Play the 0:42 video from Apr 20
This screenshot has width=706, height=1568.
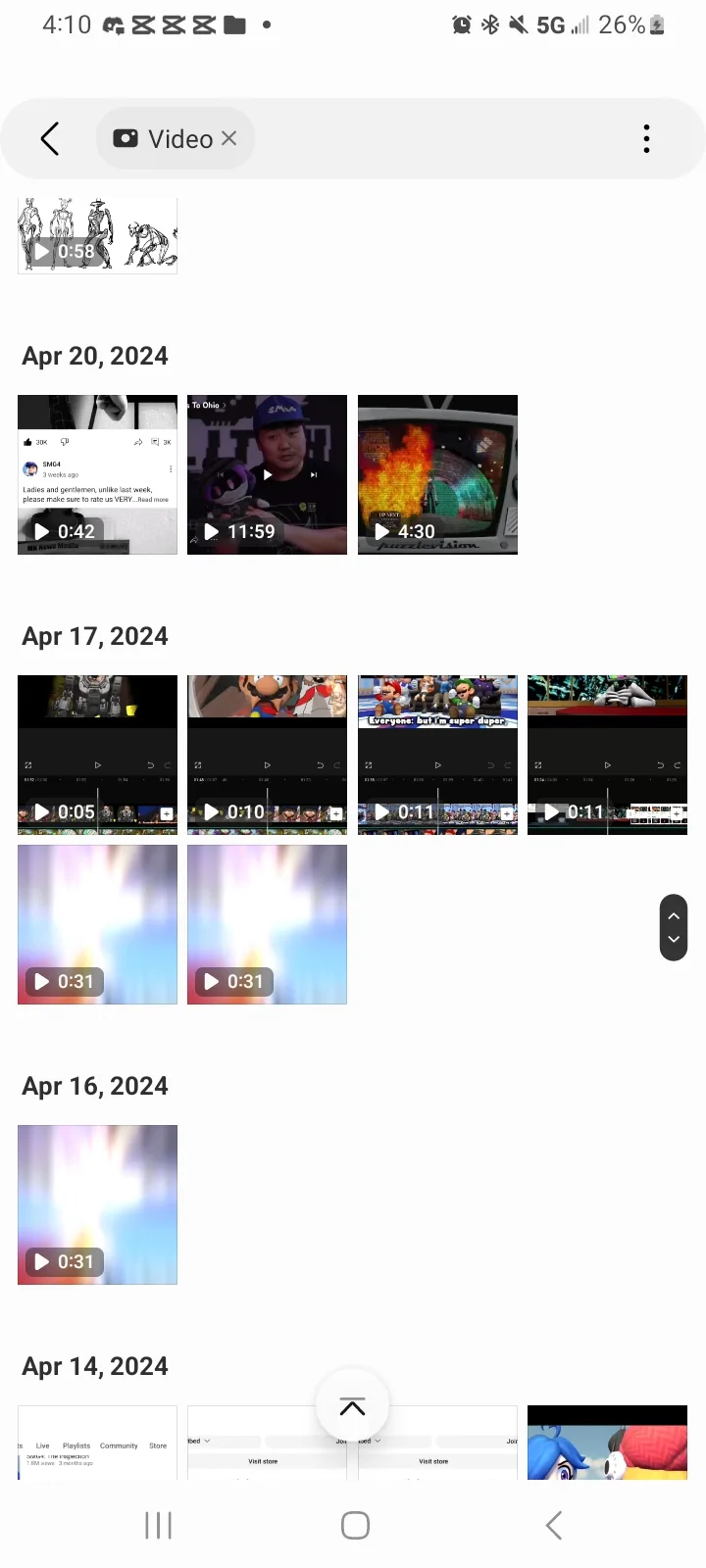point(97,474)
